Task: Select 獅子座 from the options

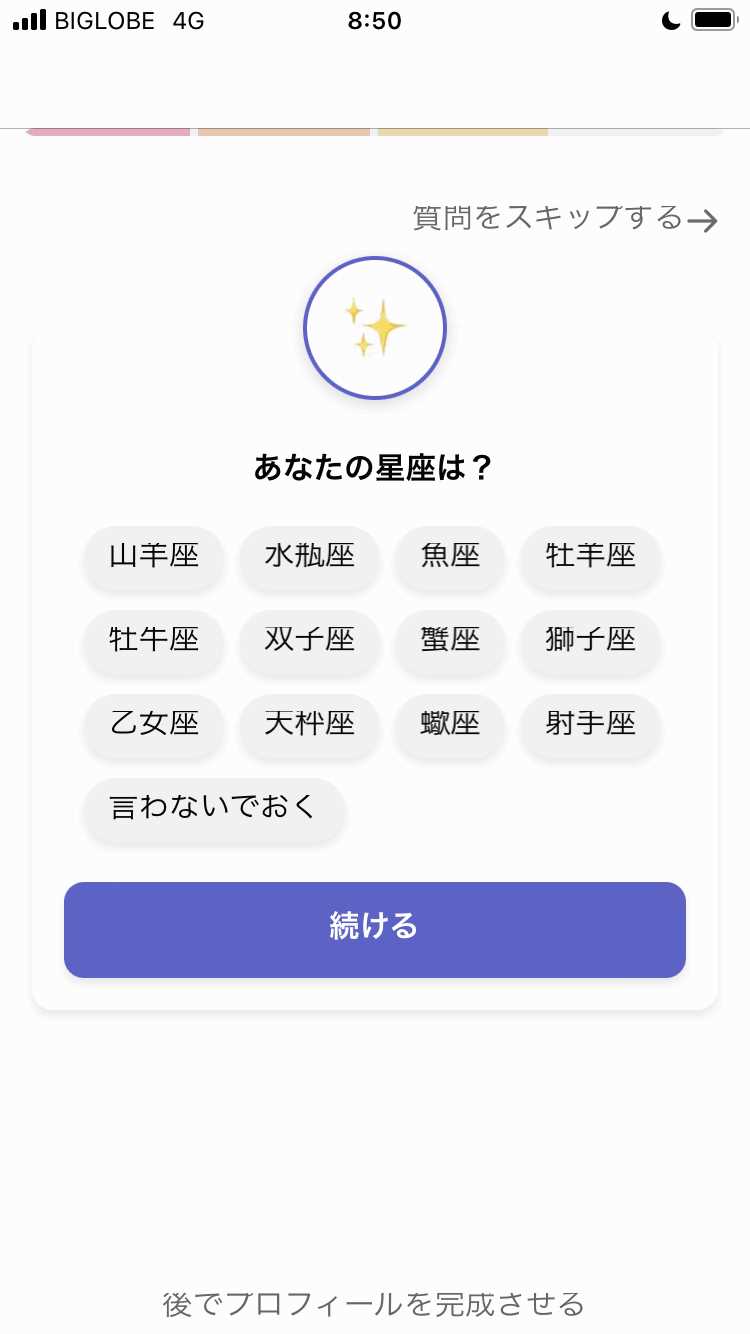Action: pos(591,643)
